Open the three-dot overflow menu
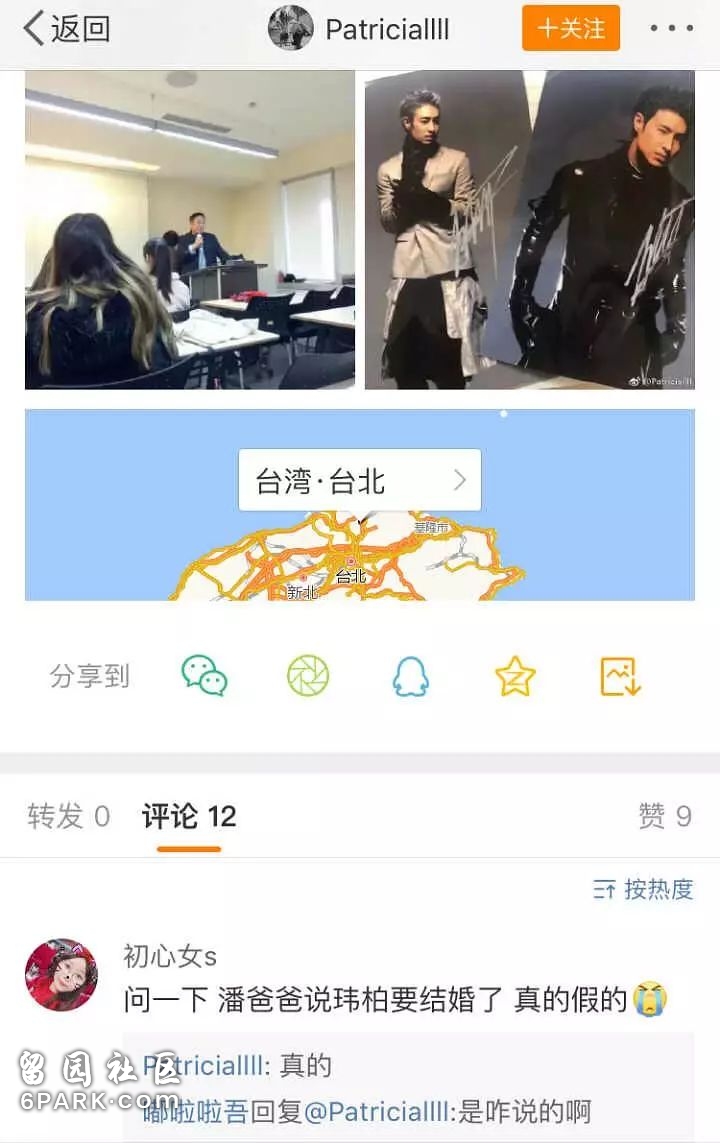This screenshot has width=720, height=1143. [x=671, y=29]
